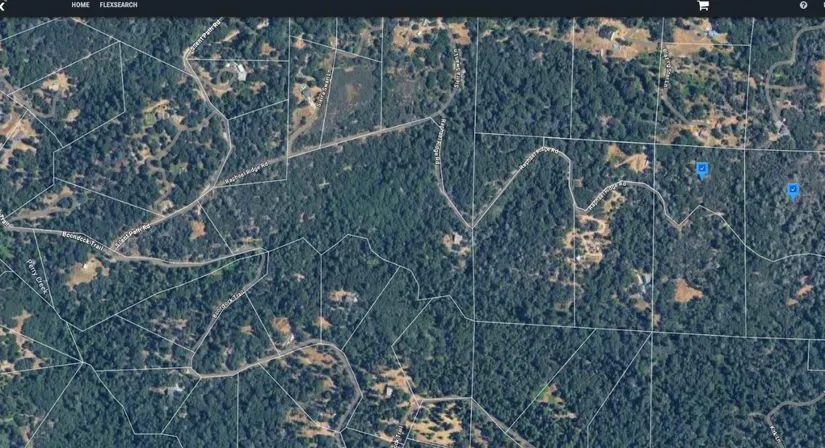Open the help question mark
Viewport: 825px width, 448px height.
click(x=803, y=5)
